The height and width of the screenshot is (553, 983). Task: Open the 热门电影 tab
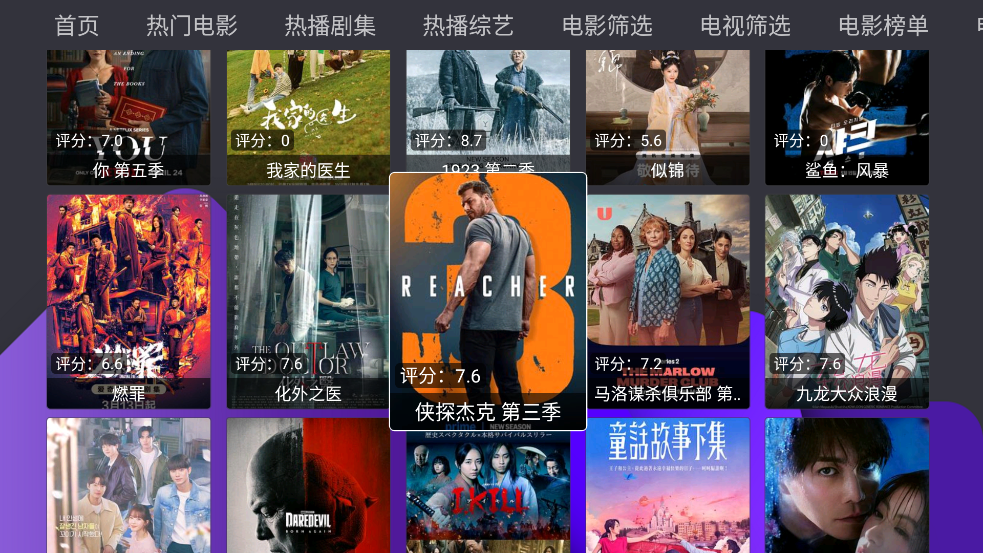192,25
